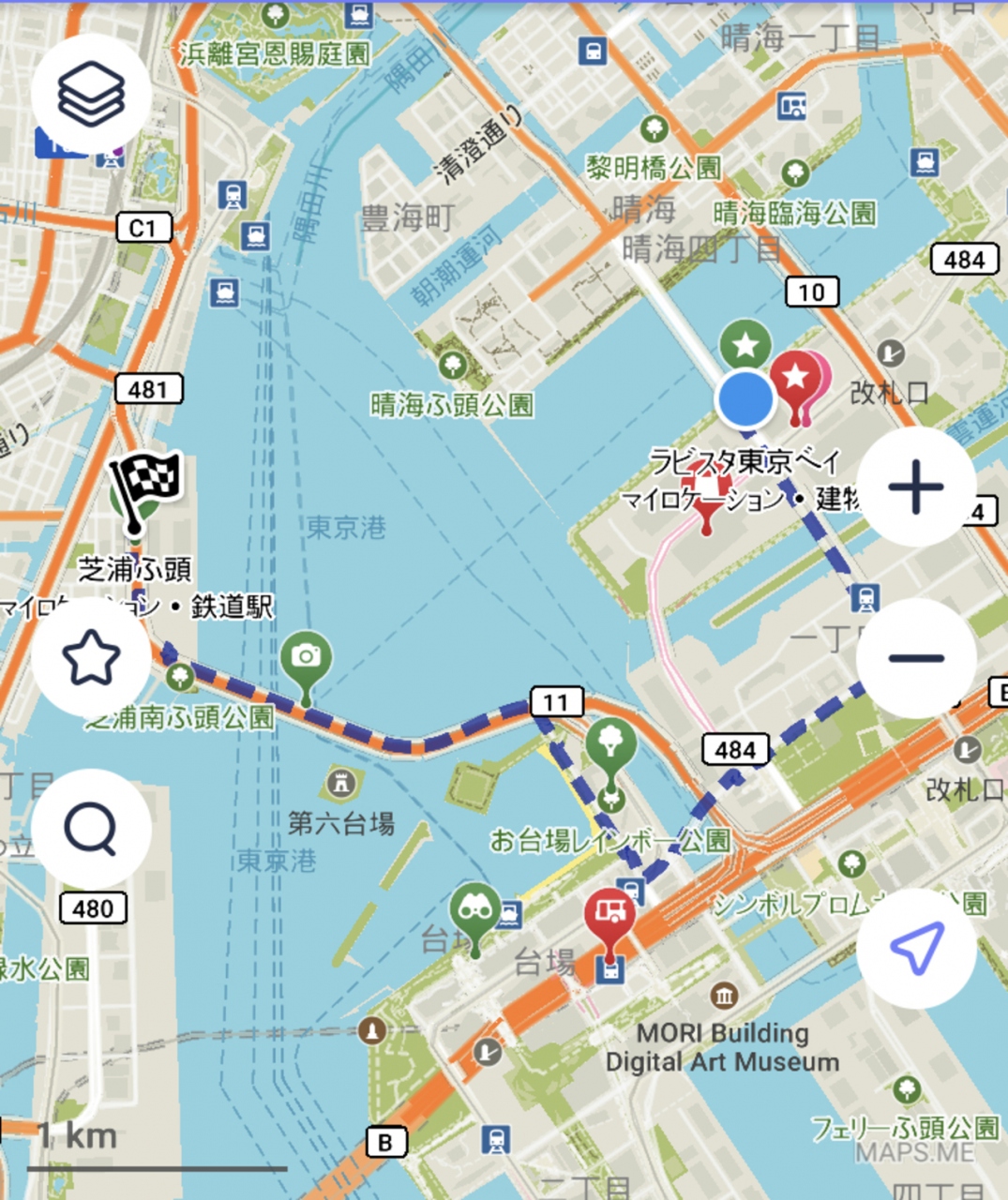Select the green star bookmark pin
1008x1200 pixels.
coord(745,346)
